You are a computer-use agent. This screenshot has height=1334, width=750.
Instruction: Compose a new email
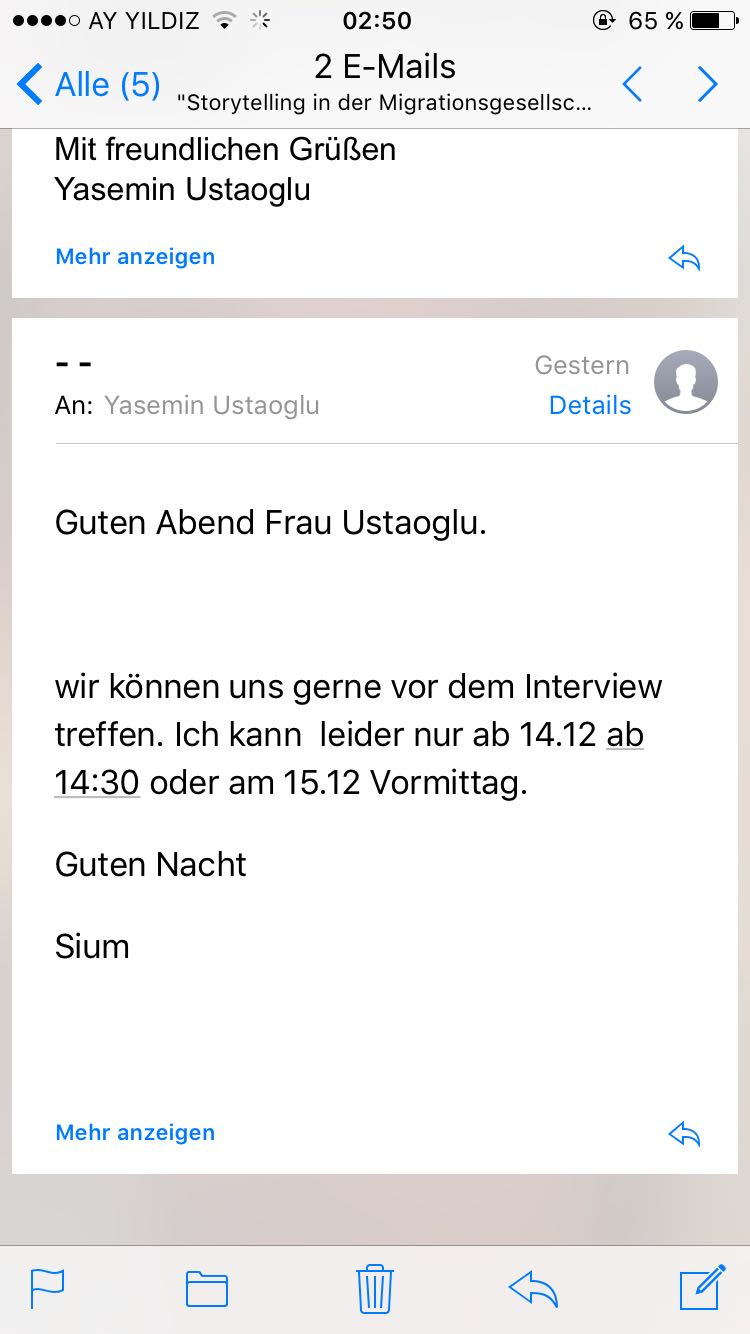(x=702, y=1288)
